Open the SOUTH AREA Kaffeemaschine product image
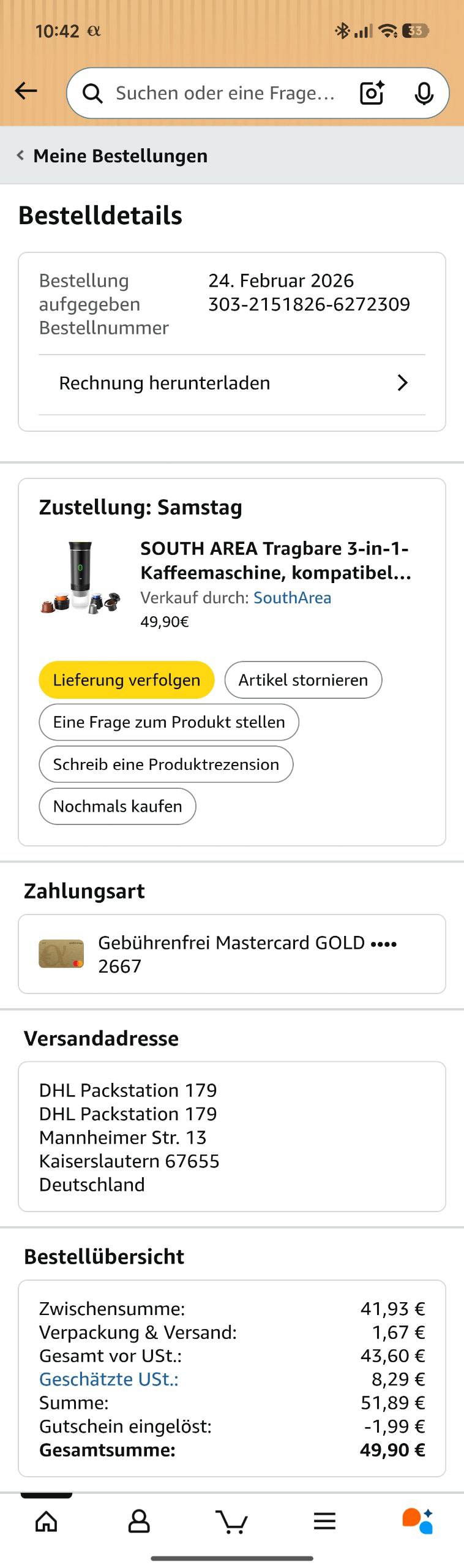 80,578
